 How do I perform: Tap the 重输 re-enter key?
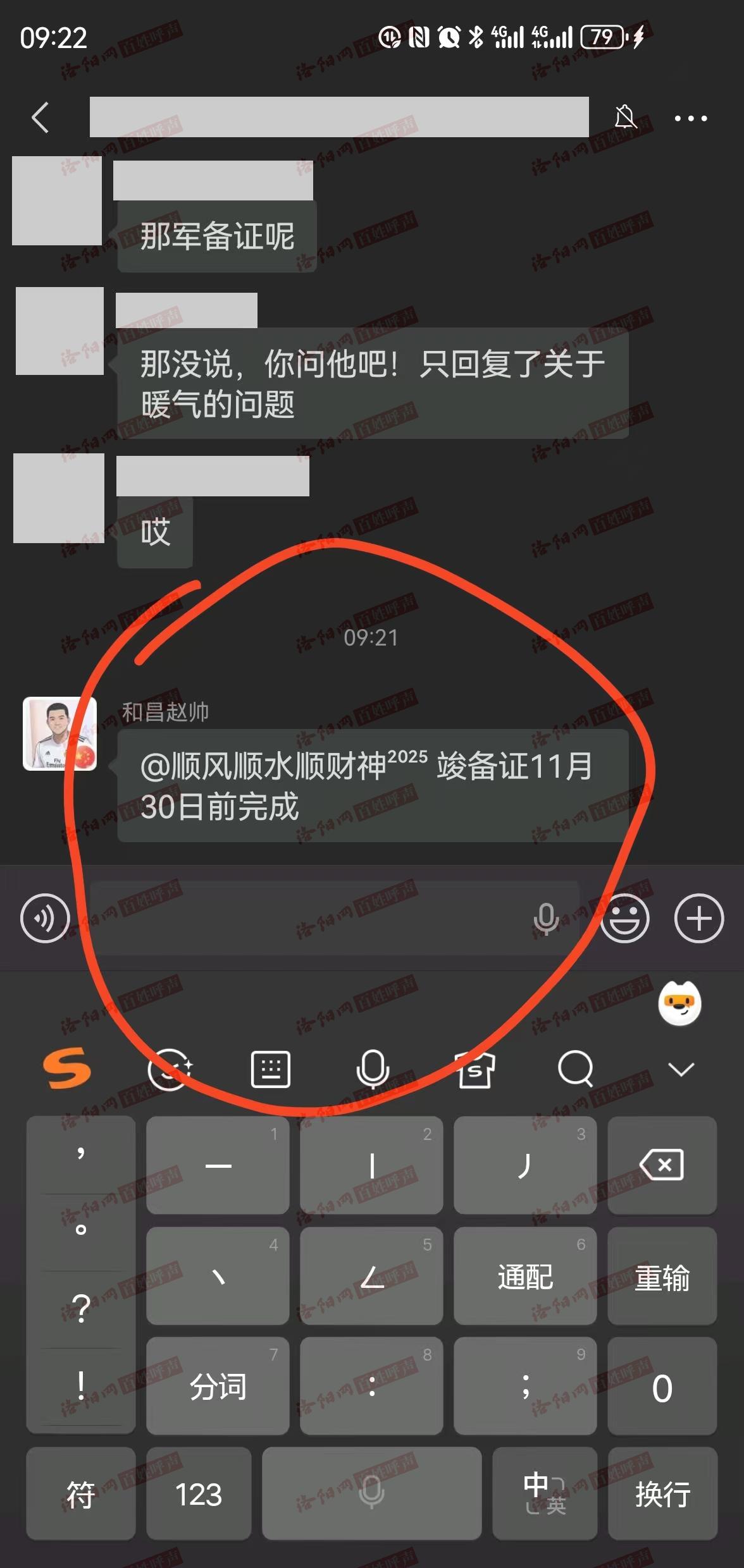[x=662, y=1276]
